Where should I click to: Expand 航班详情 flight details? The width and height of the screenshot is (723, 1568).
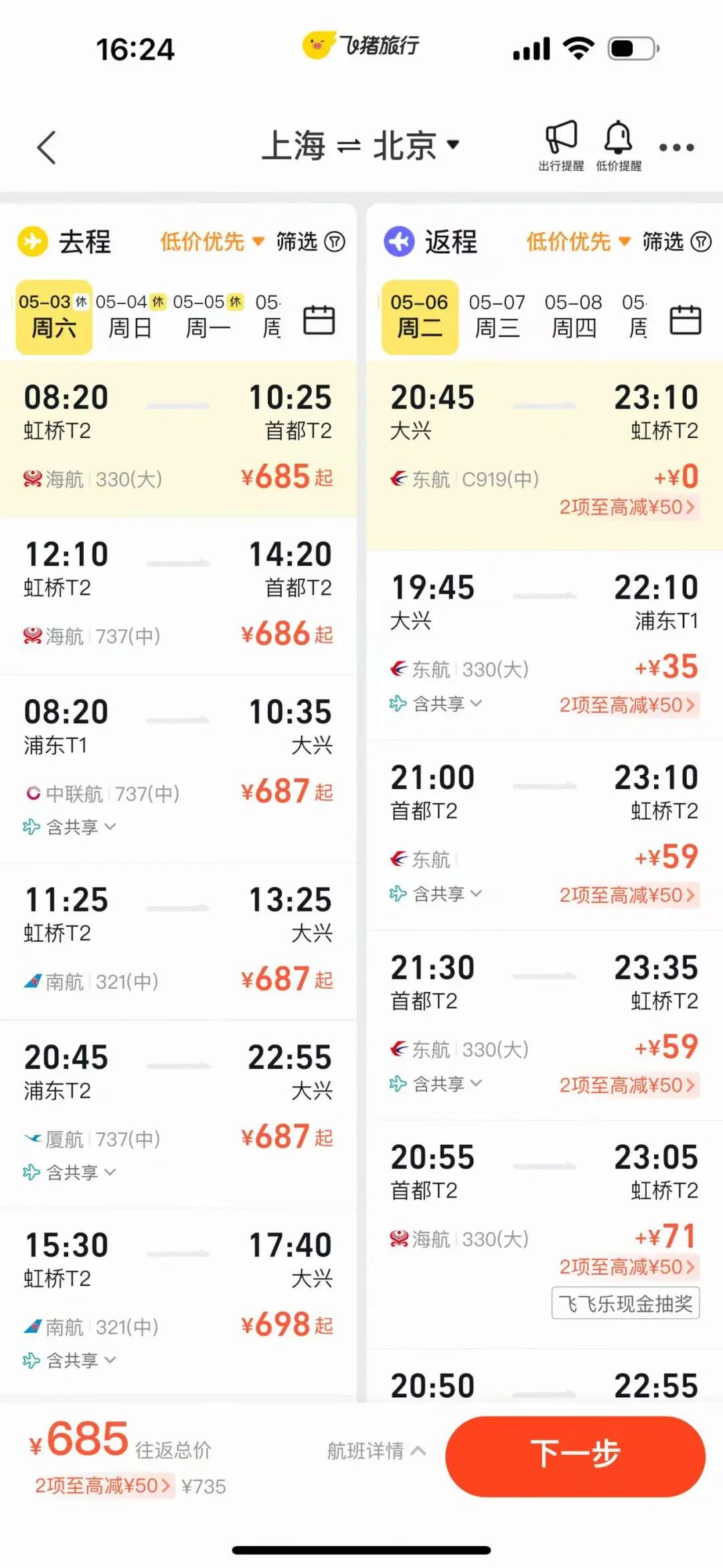pyautogui.click(x=376, y=1451)
